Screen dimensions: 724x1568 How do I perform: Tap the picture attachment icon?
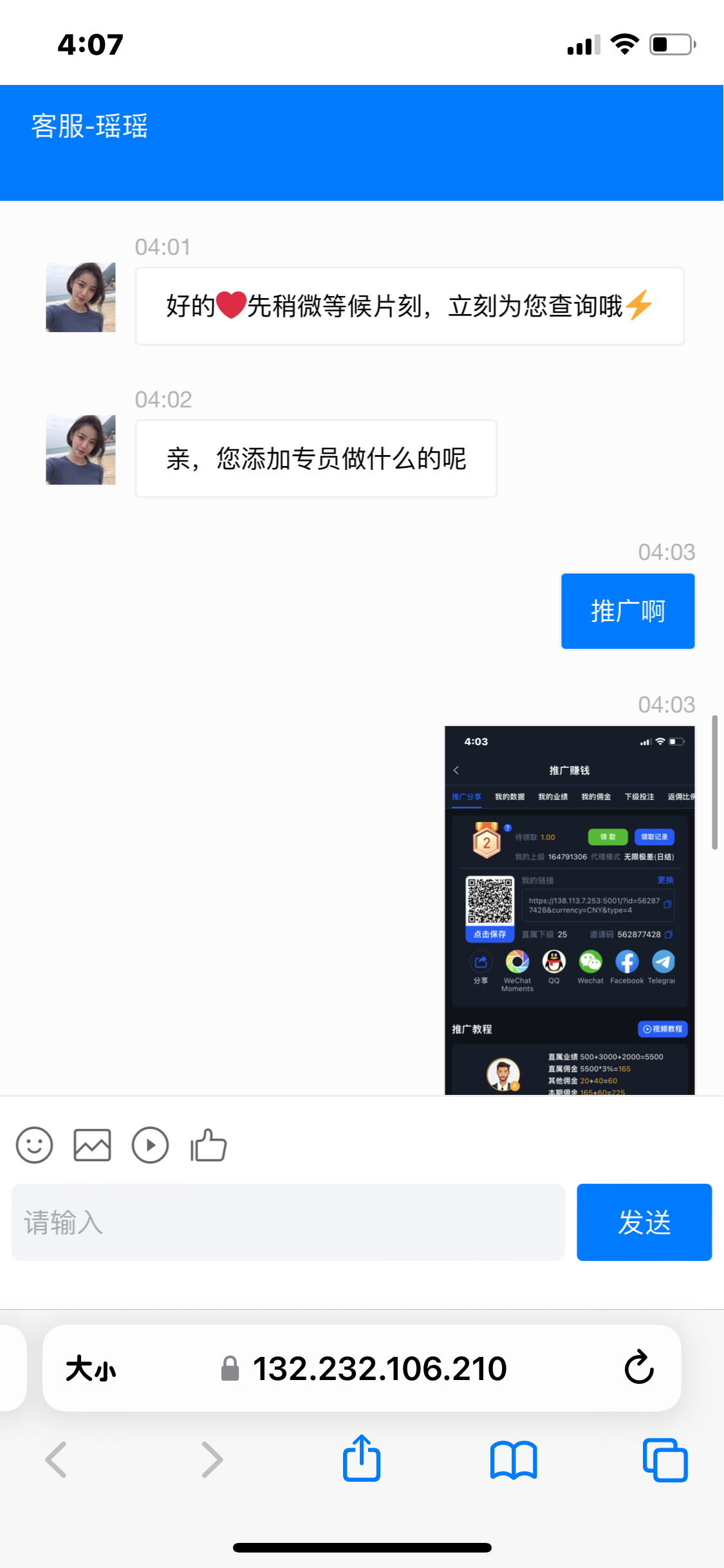pyautogui.click(x=91, y=1145)
